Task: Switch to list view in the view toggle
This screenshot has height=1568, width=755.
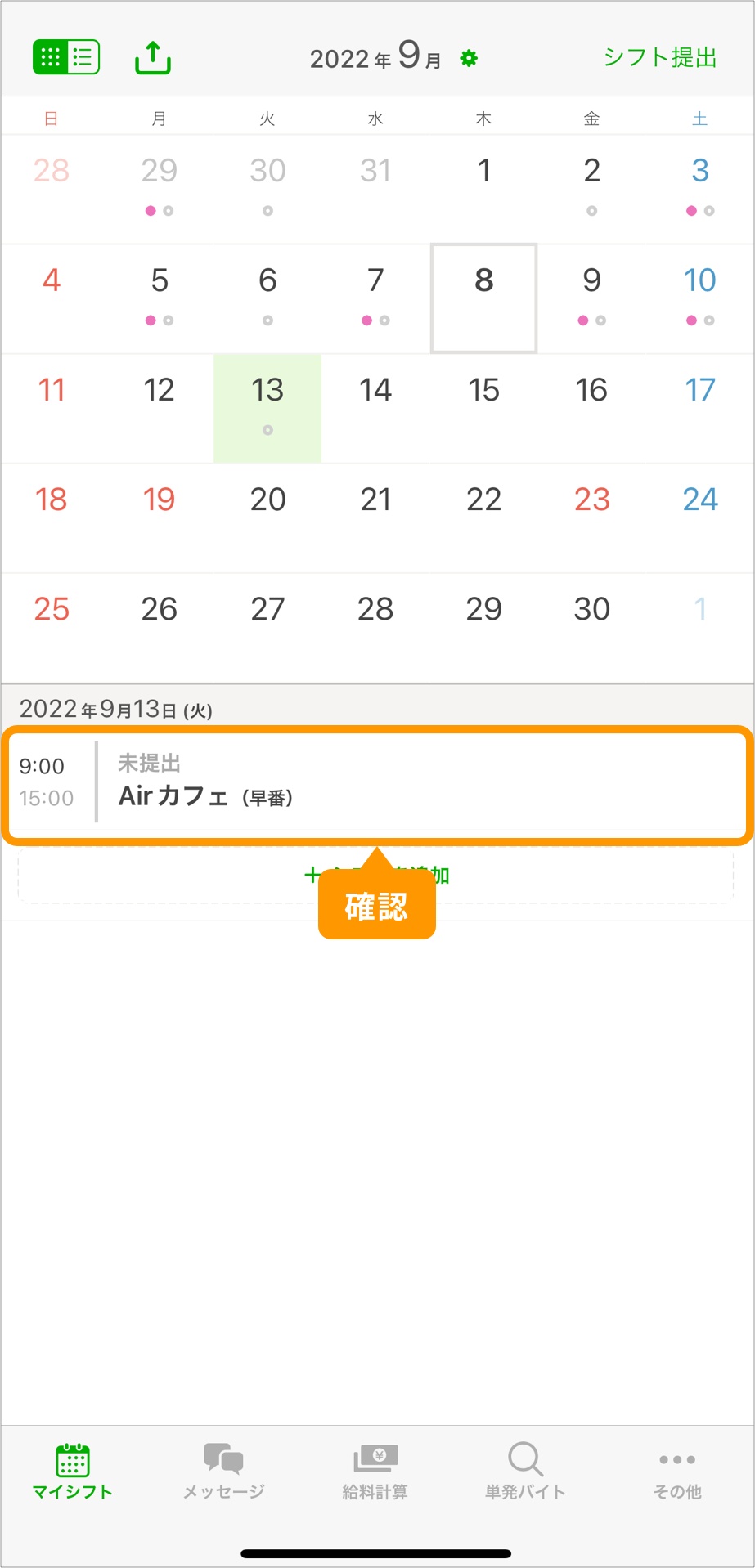Action: tap(83, 57)
